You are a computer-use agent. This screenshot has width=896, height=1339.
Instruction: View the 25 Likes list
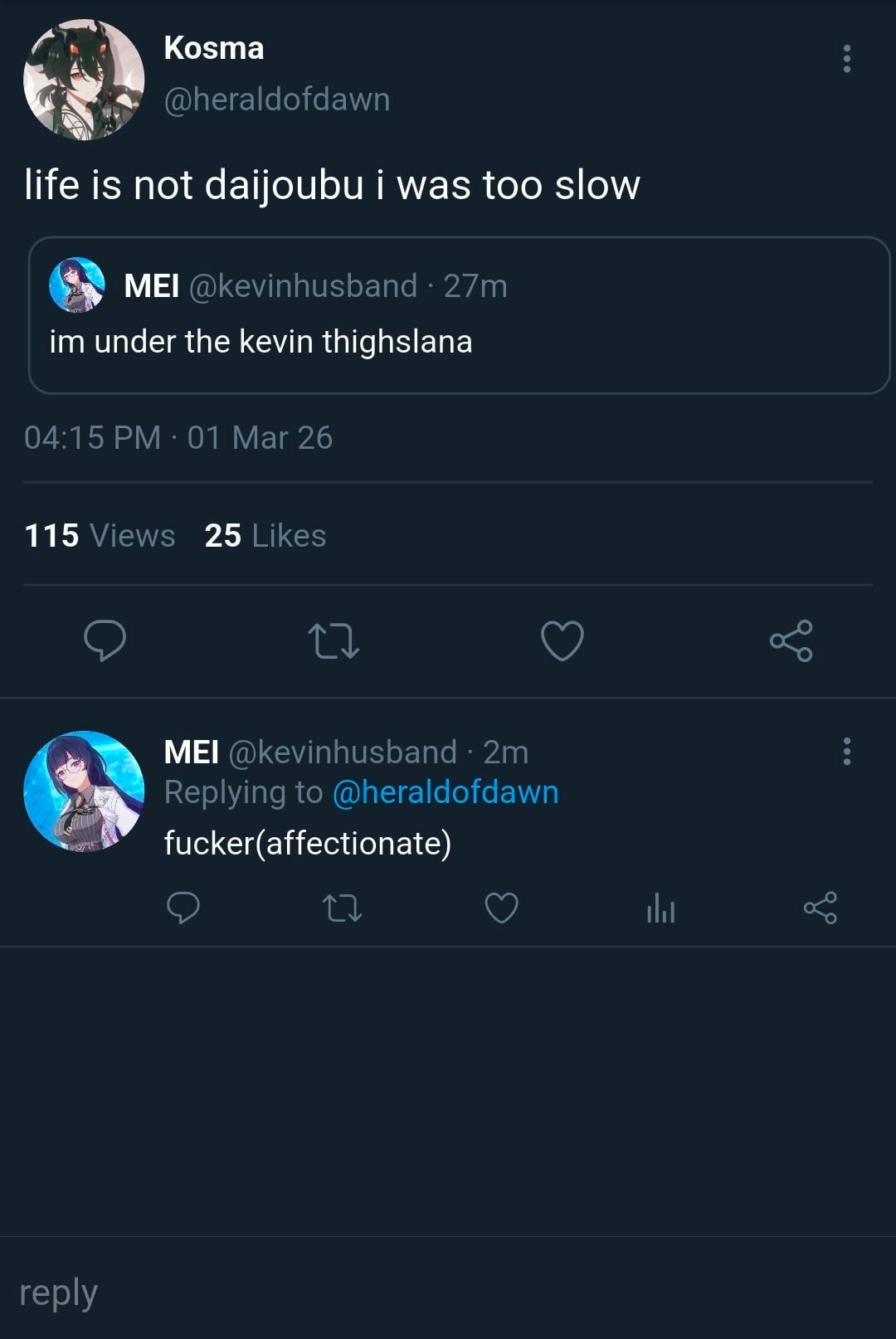tap(265, 536)
